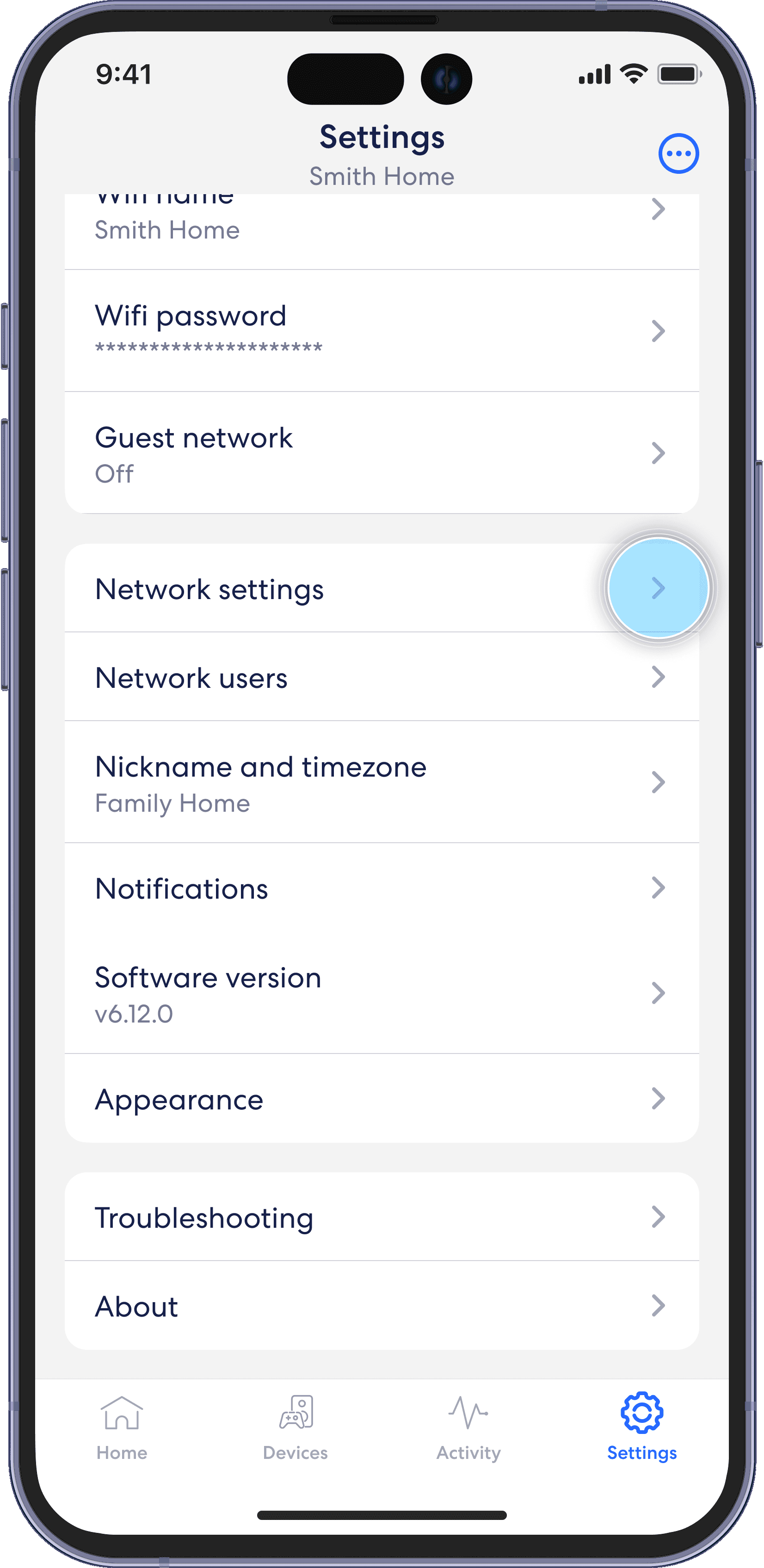Open the more options menu icon
This screenshot has width=764, height=1568.
point(678,153)
